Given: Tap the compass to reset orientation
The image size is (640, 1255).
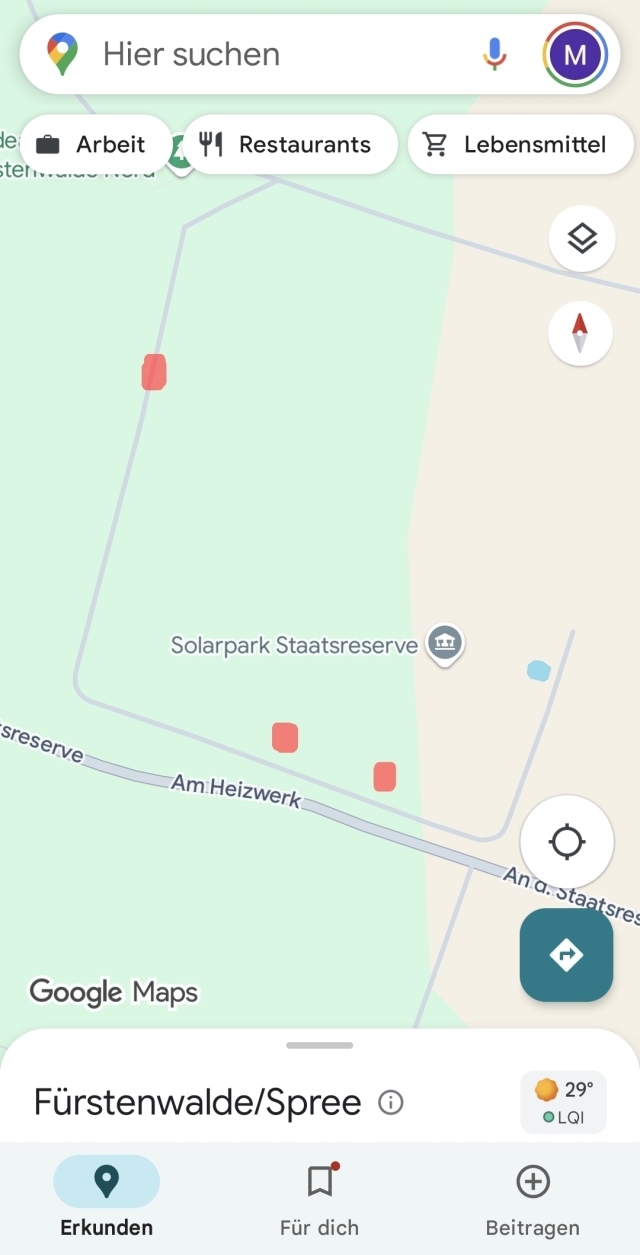Looking at the screenshot, I should tap(581, 333).
